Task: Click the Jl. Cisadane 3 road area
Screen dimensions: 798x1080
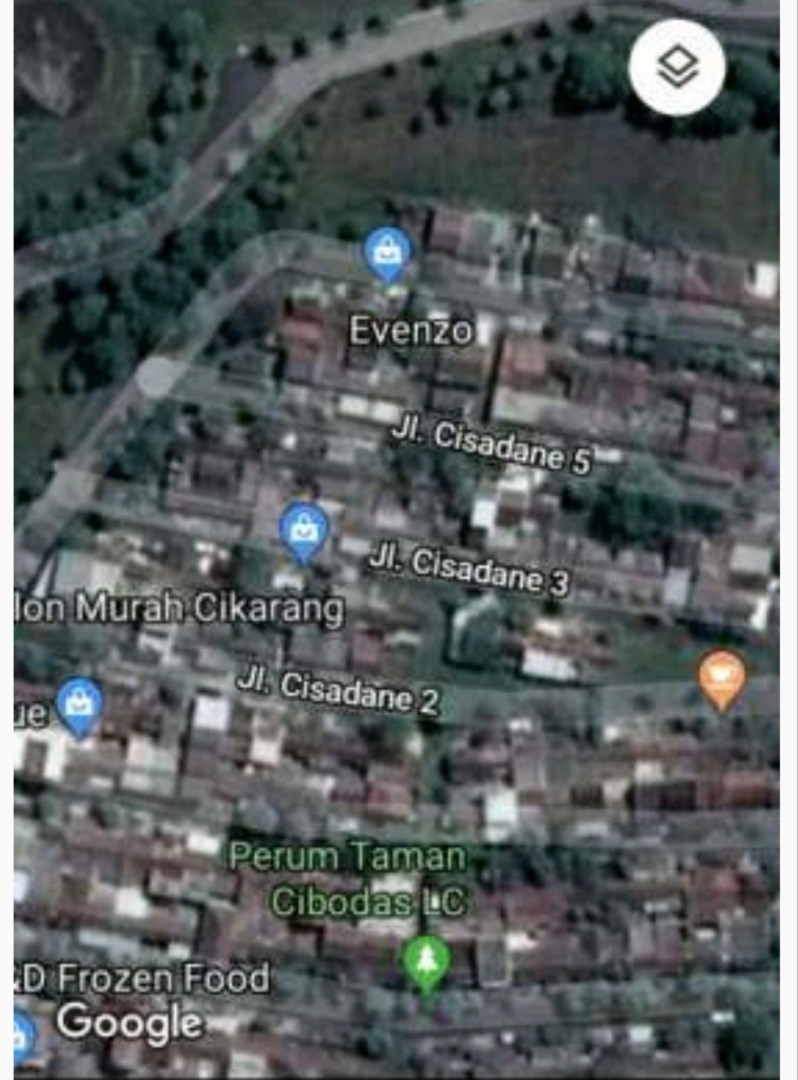Action: coord(470,563)
